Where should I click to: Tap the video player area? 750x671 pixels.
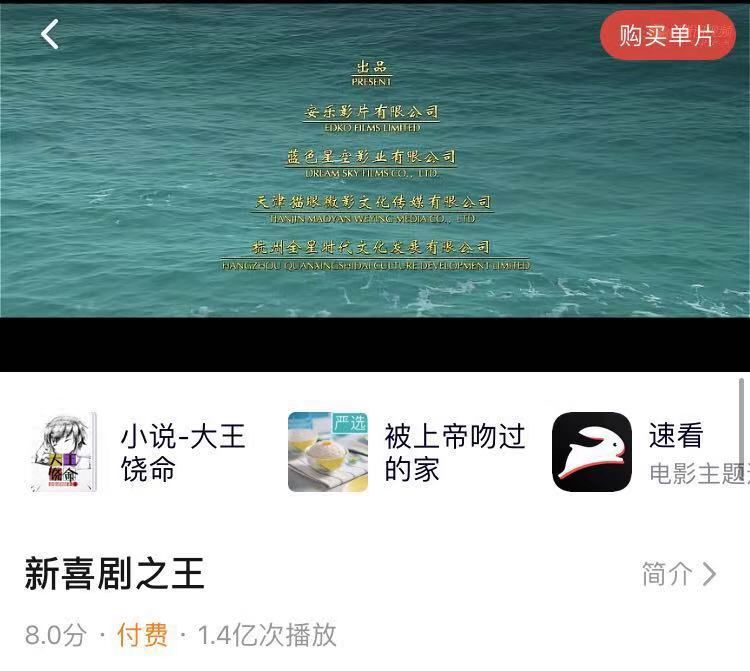(375, 180)
